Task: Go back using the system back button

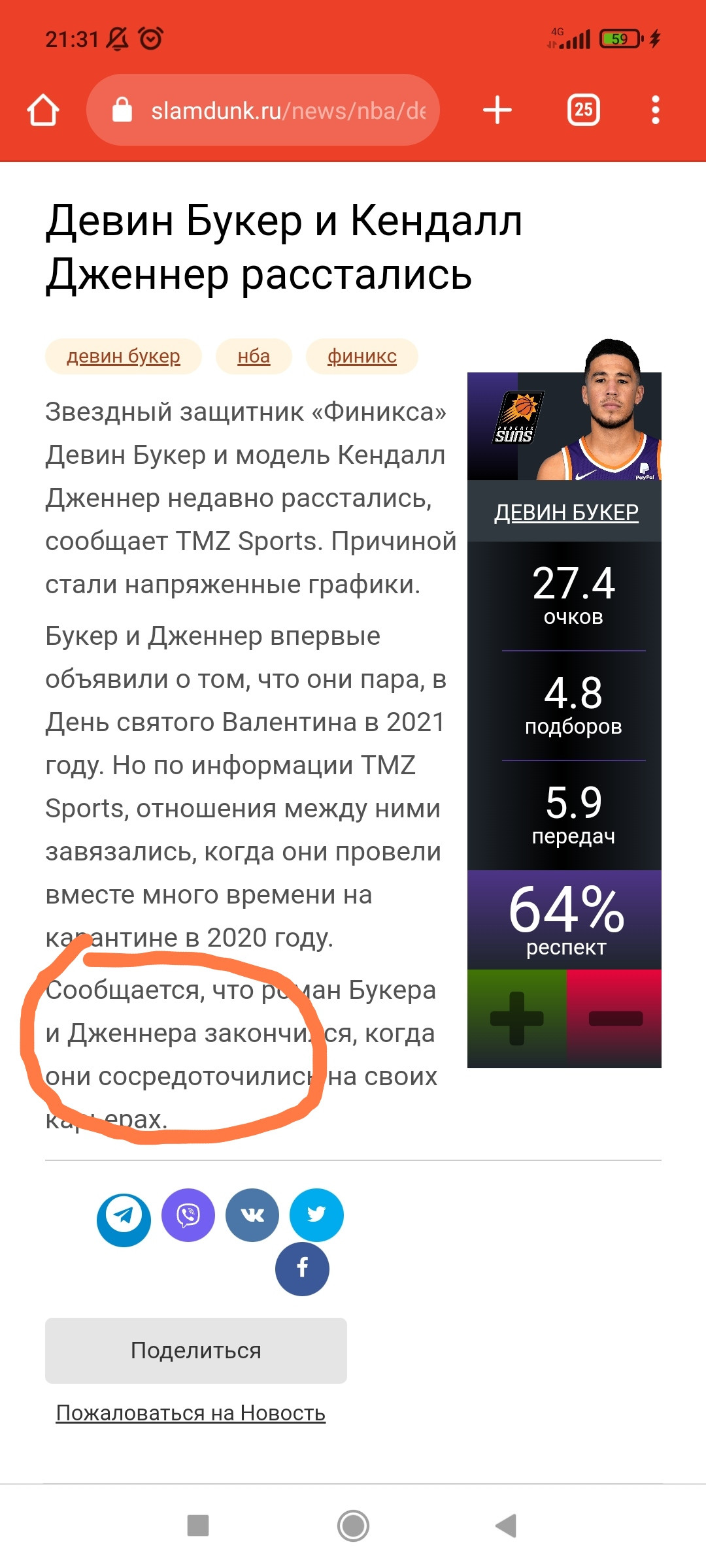Action: coord(507,1526)
